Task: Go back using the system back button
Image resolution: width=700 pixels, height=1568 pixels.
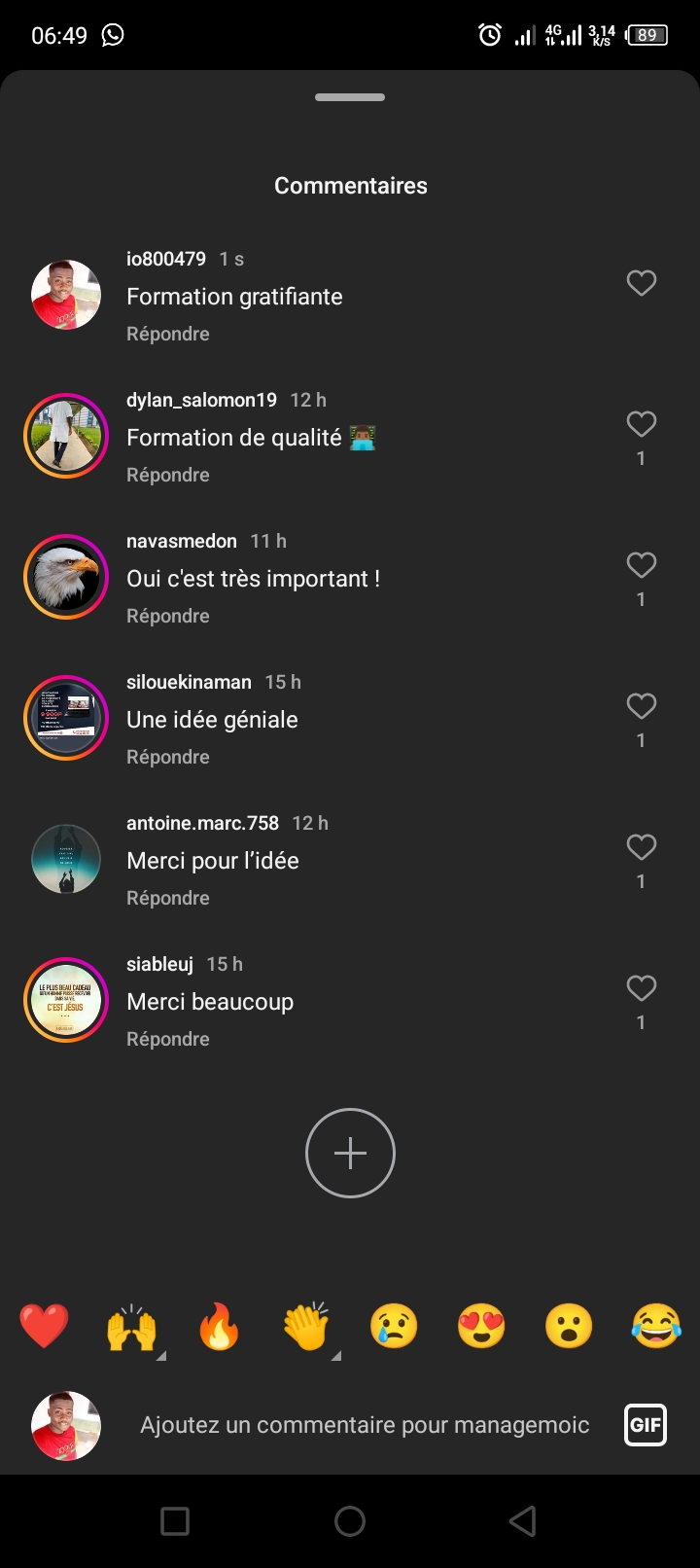Action: 523,1521
